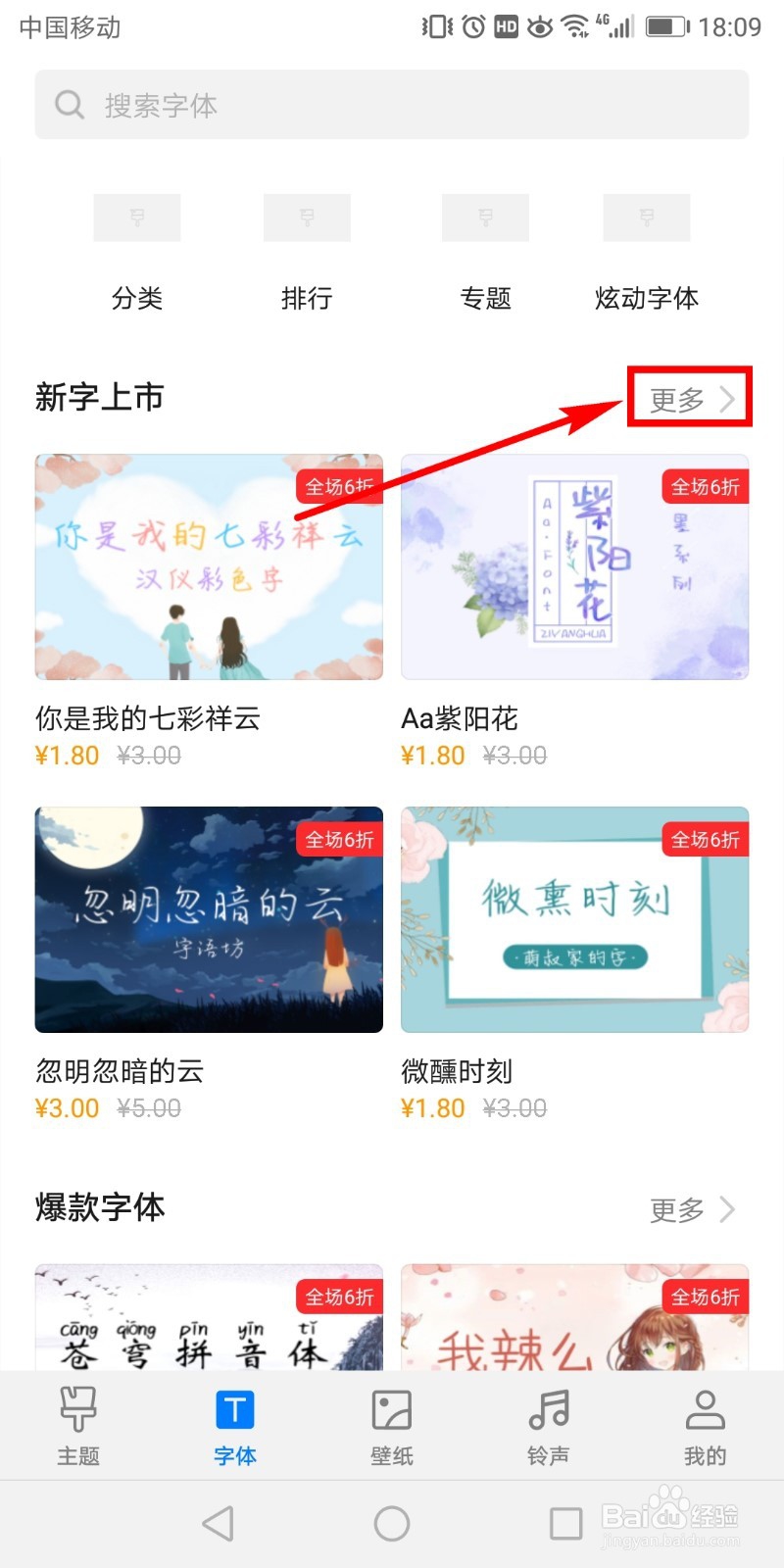Open the chevron next to 新字上市 更多
Image resolution: width=784 pixels, height=1568 pixels.
point(729,399)
